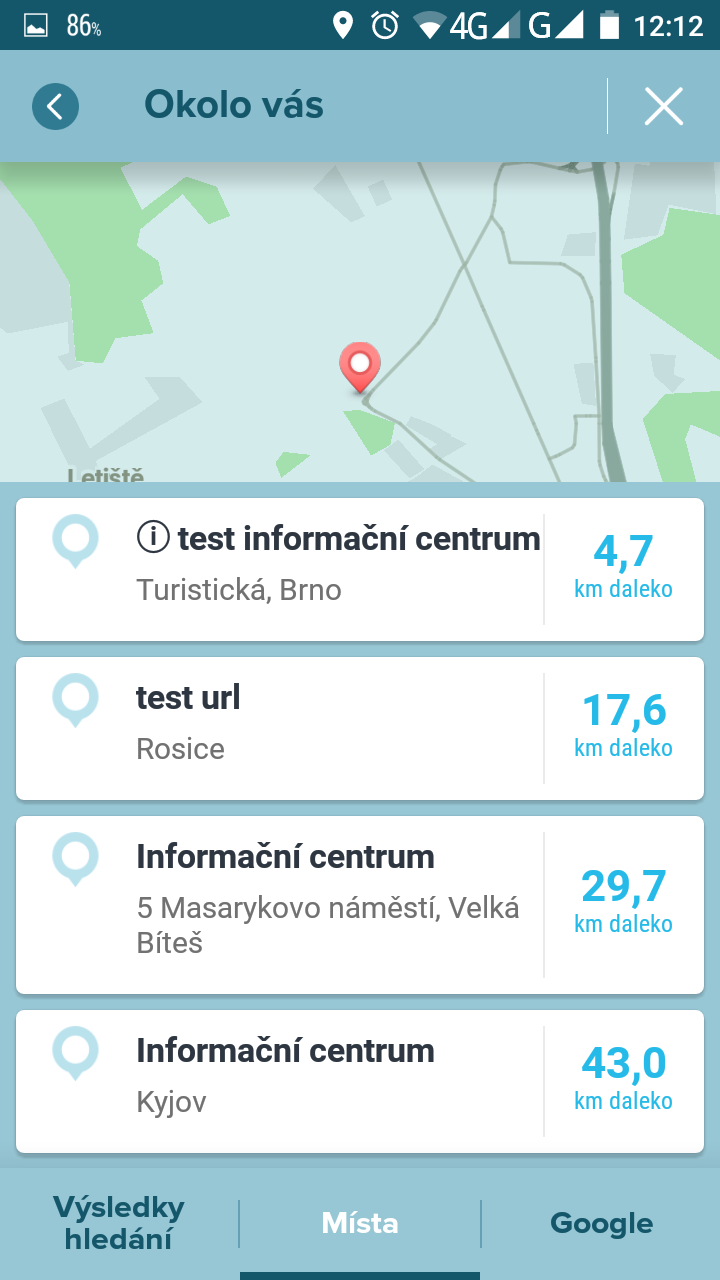Tap the info icon next to test informační centrum
This screenshot has width=720, height=1280.
click(151, 537)
